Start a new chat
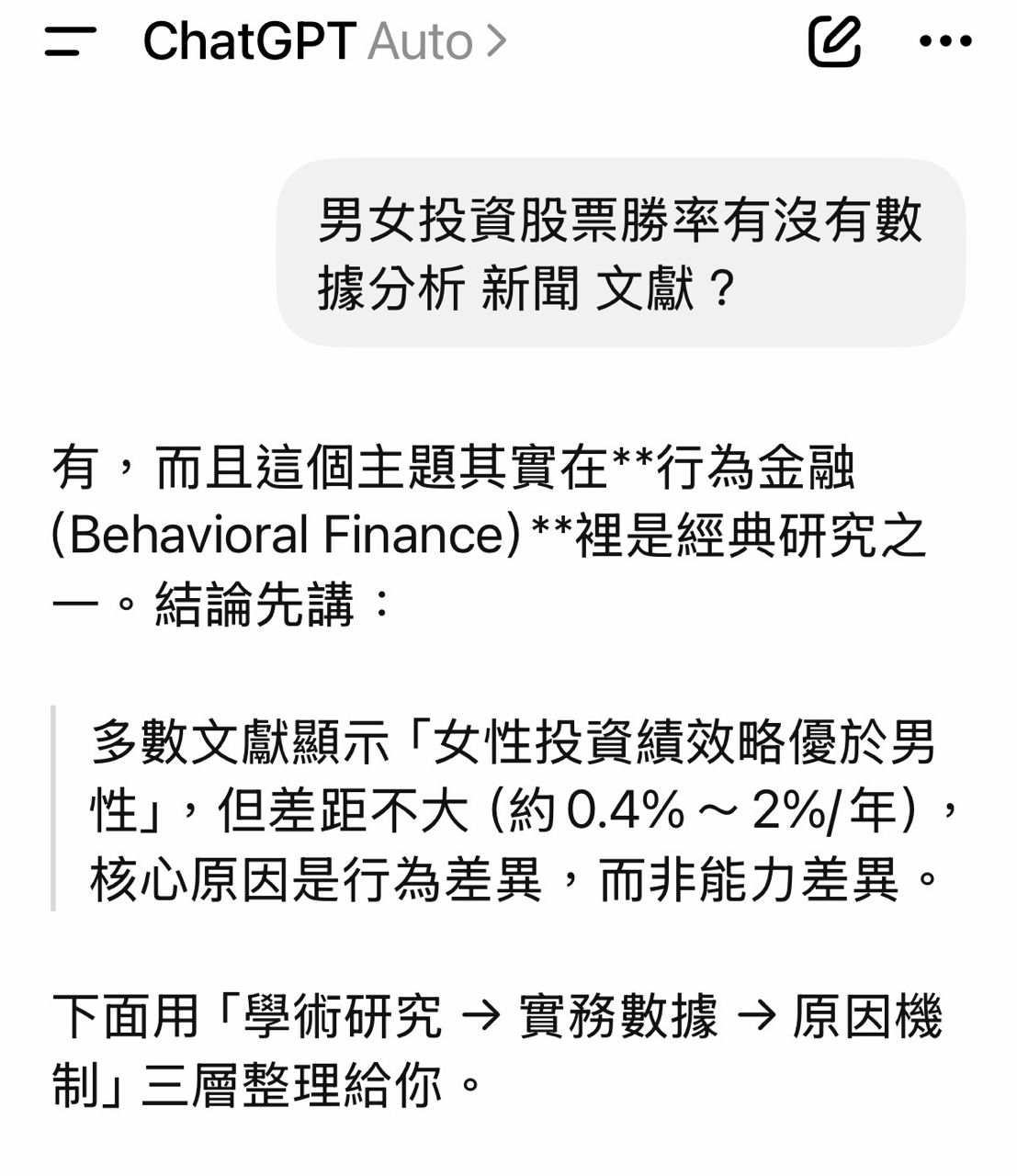Image resolution: width=1017 pixels, height=1176 pixels. click(x=833, y=42)
